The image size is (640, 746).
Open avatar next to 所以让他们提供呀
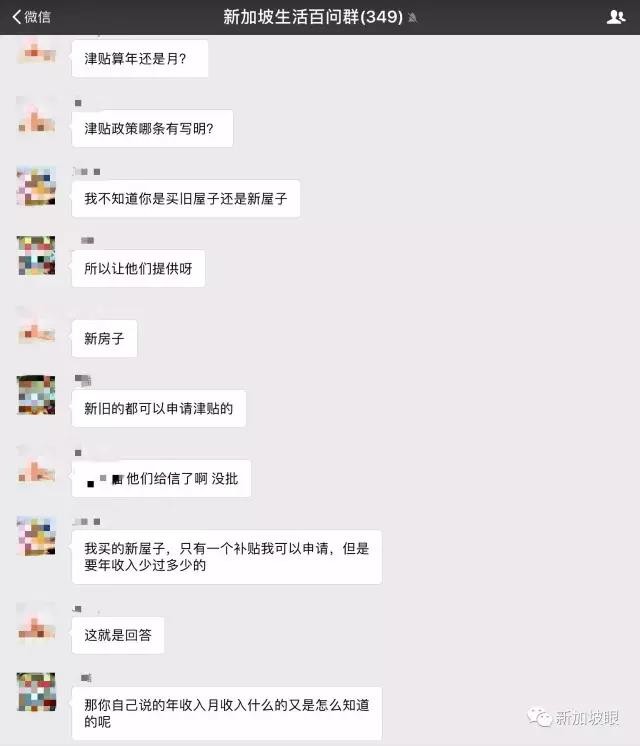[x=36, y=256]
